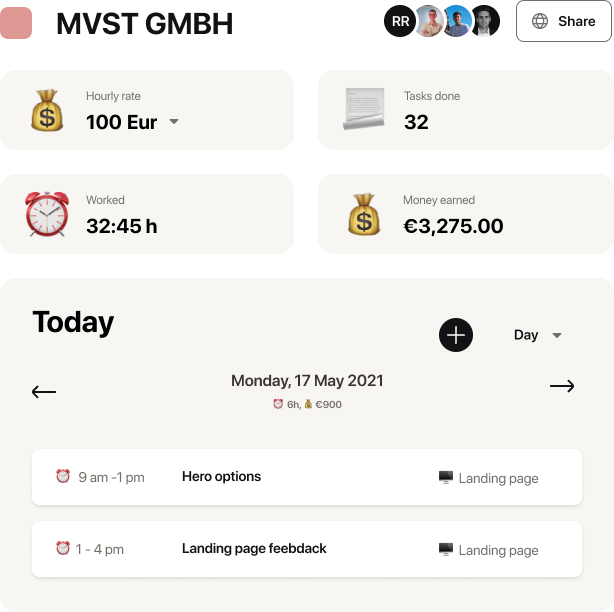Screen dimensions: 614x612
Task: Go to the previous day
Action: (x=44, y=391)
